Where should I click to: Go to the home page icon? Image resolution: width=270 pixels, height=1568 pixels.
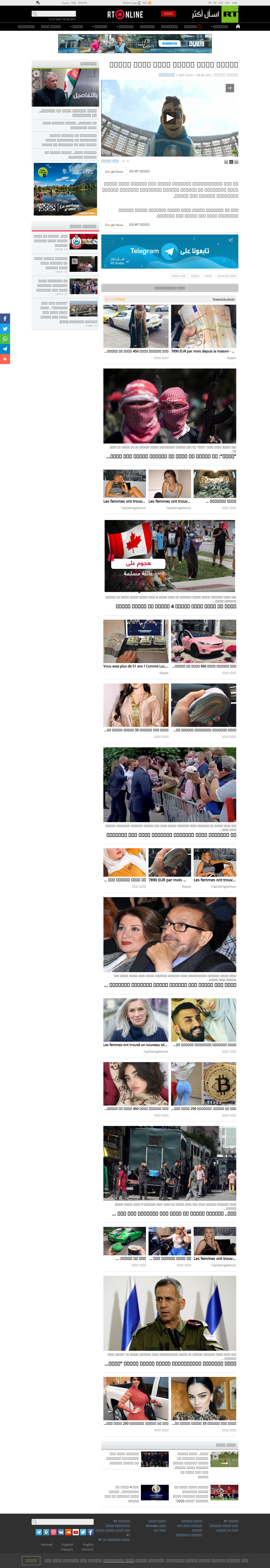click(238, 27)
